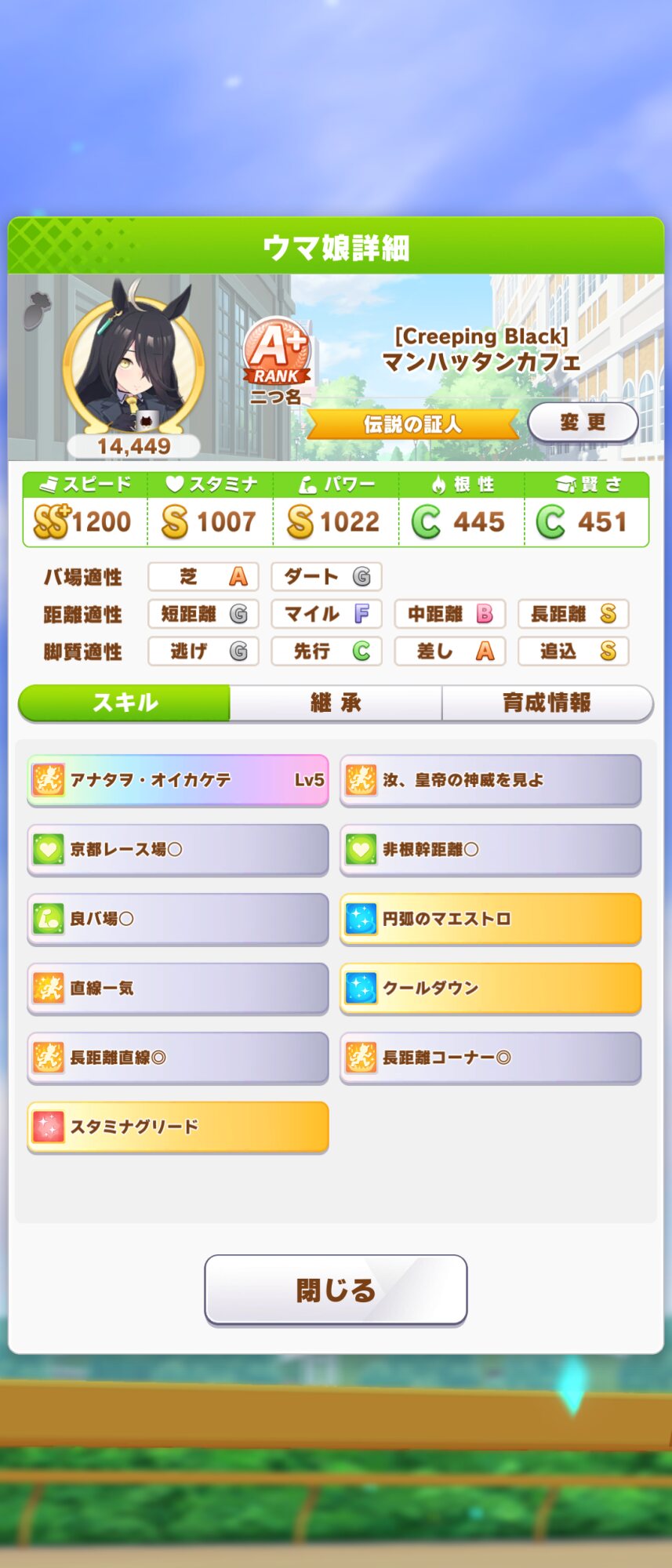Select the 長距離コーナー◎ skill
Image resolution: width=672 pixels, height=1568 pixels.
coord(490,1058)
